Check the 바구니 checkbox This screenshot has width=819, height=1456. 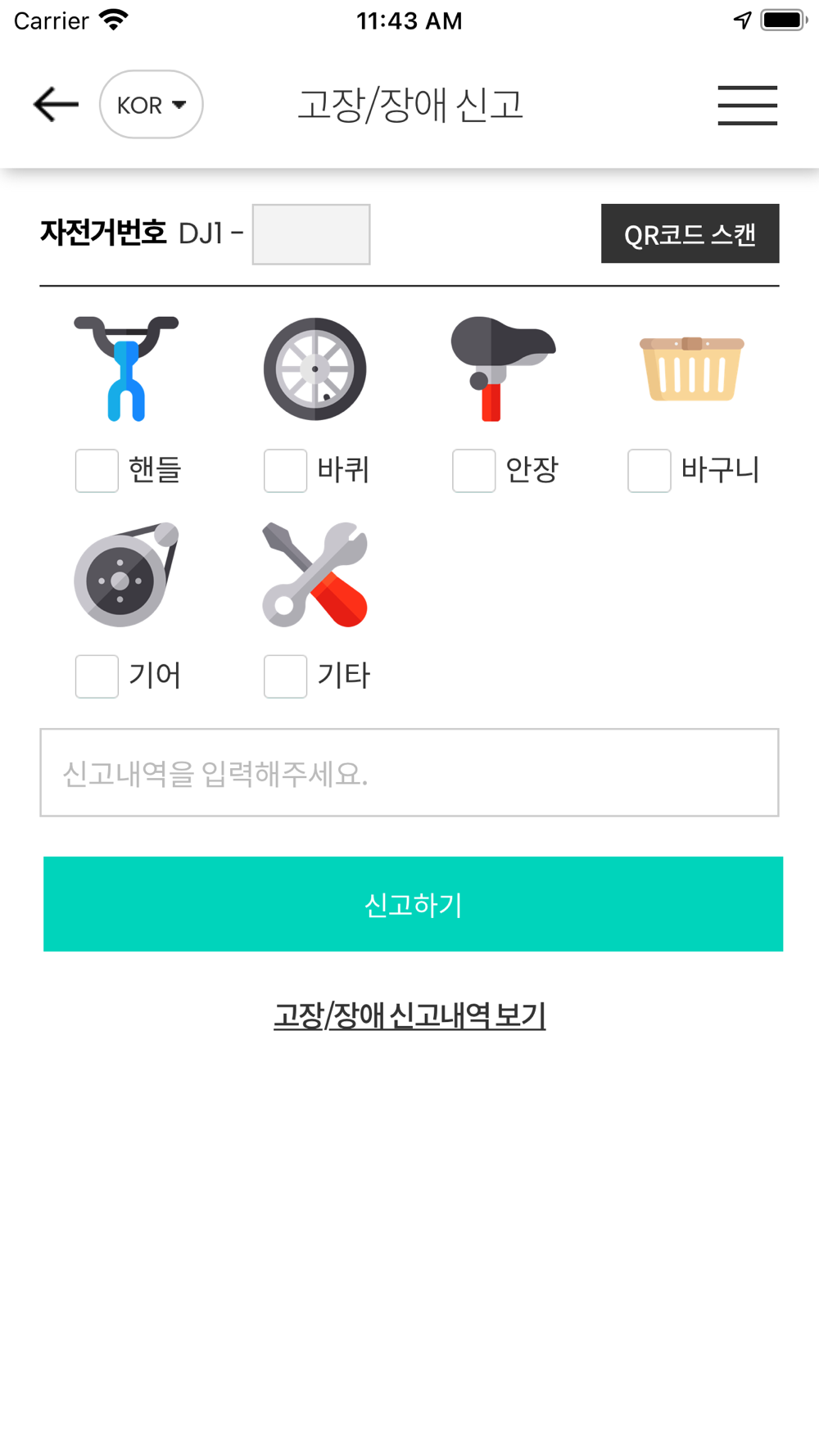(649, 471)
